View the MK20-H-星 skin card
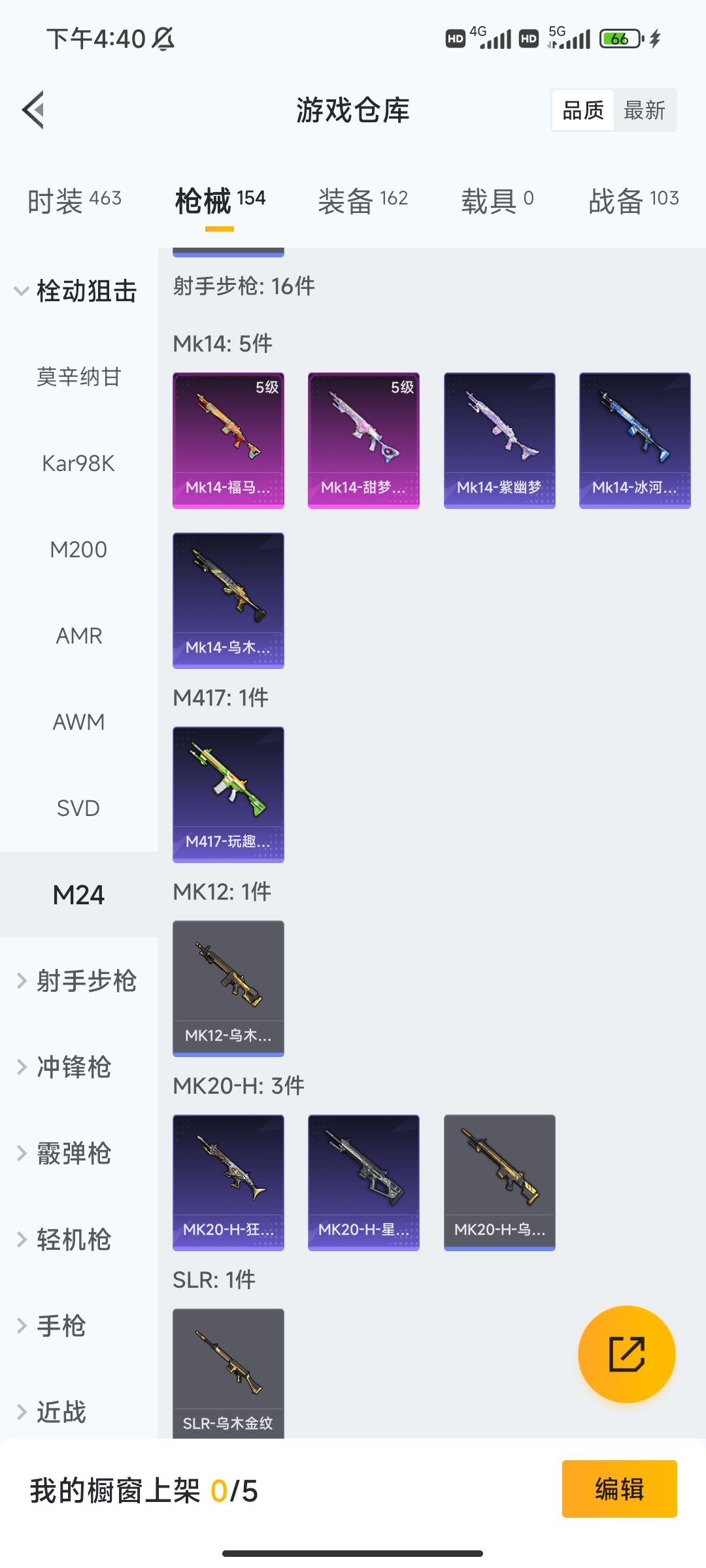This screenshot has height=1568, width=706. 363,1182
